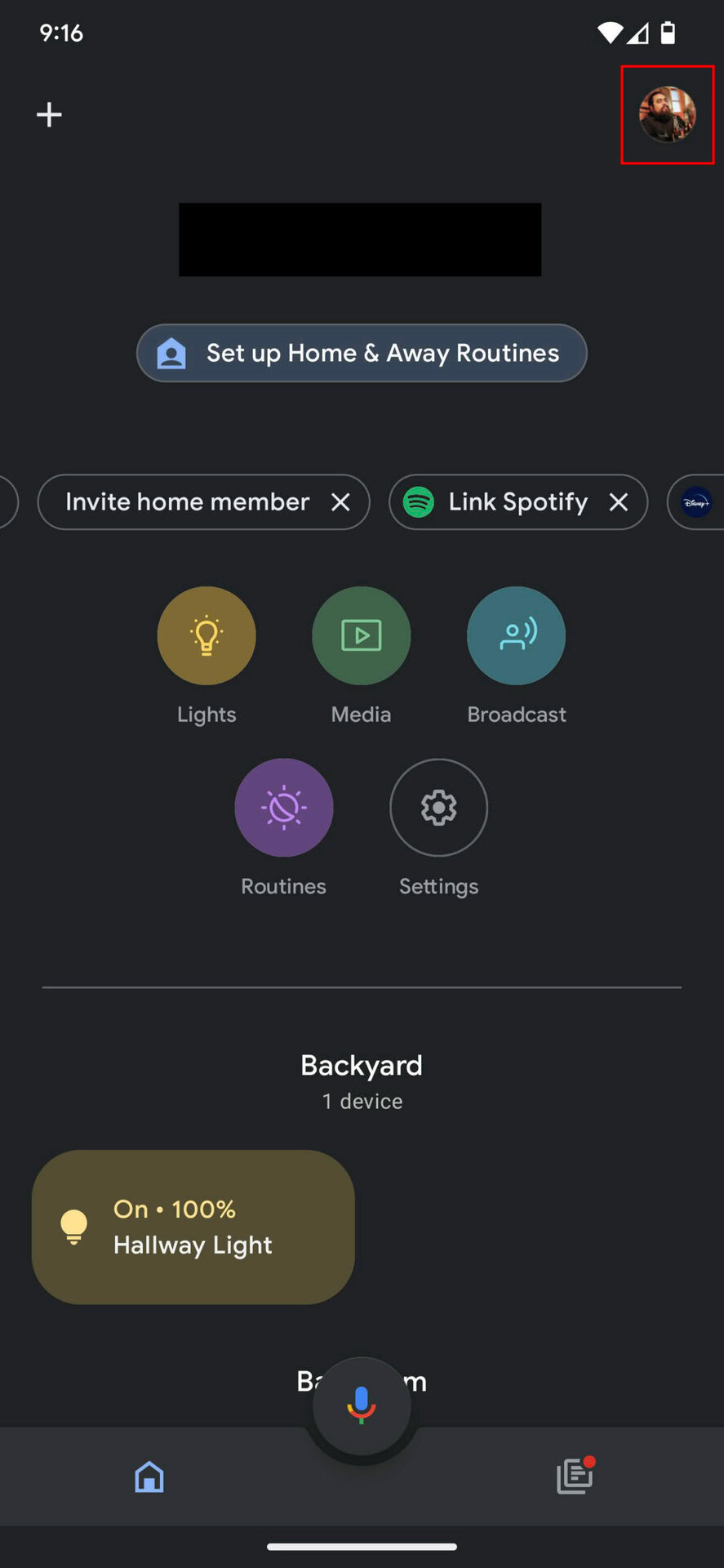The image size is (724, 1568).
Task: Dismiss the Link Spotify suggestion
Action: click(x=619, y=502)
